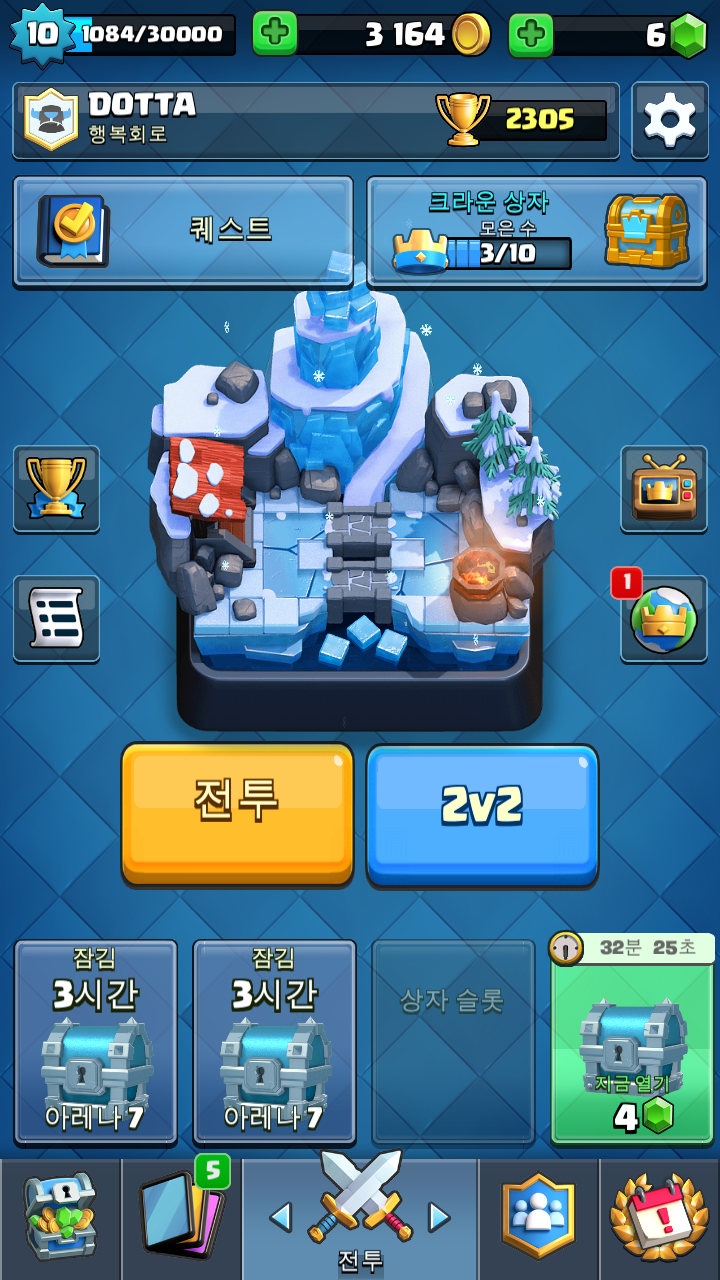Open the 퀘스트 quests panel
720x1280 pixels.
pyautogui.click(x=183, y=230)
